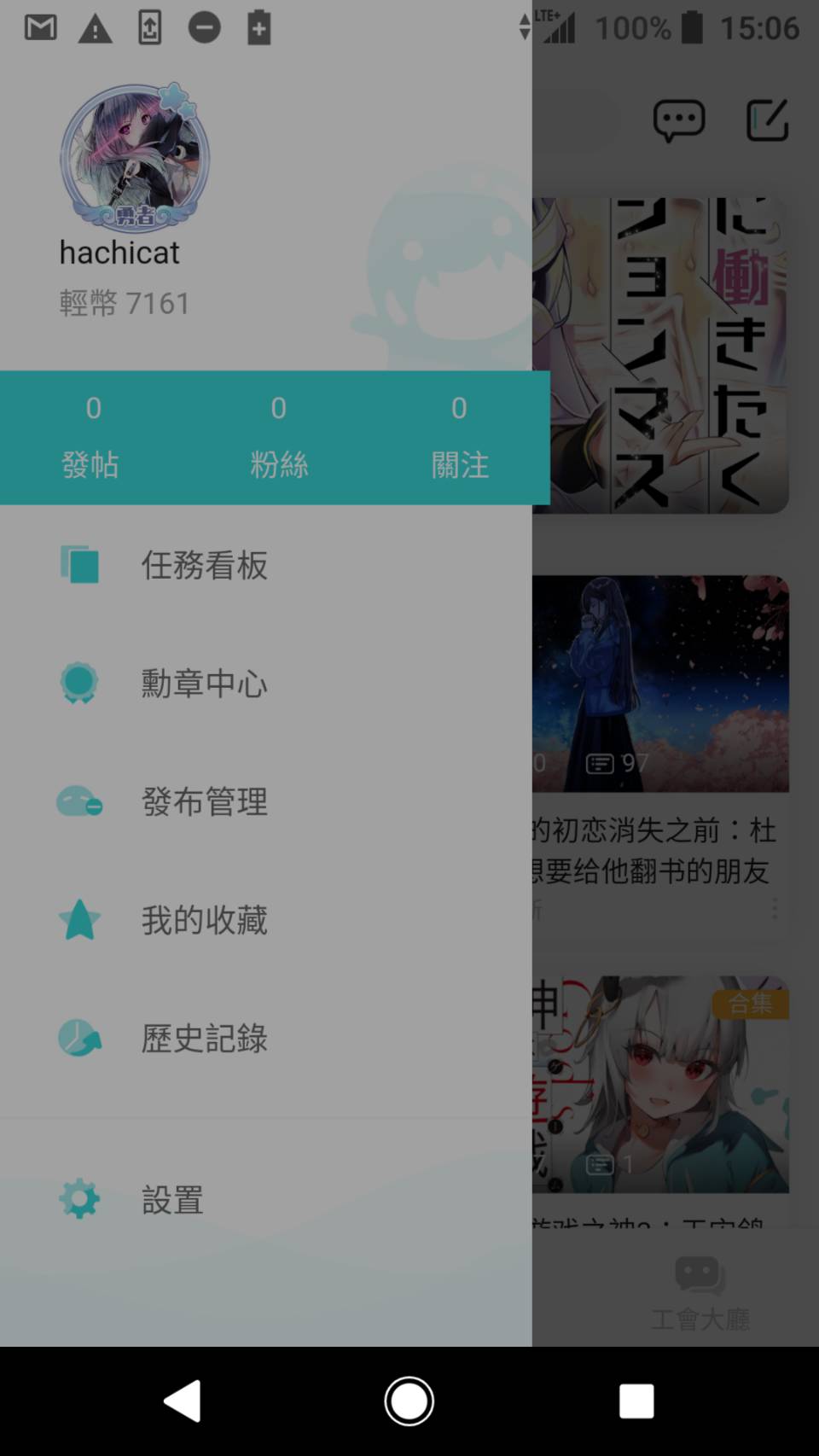Select the 發帖 posts counter
The width and height of the screenshot is (819, 1456).
pos(92,438)
